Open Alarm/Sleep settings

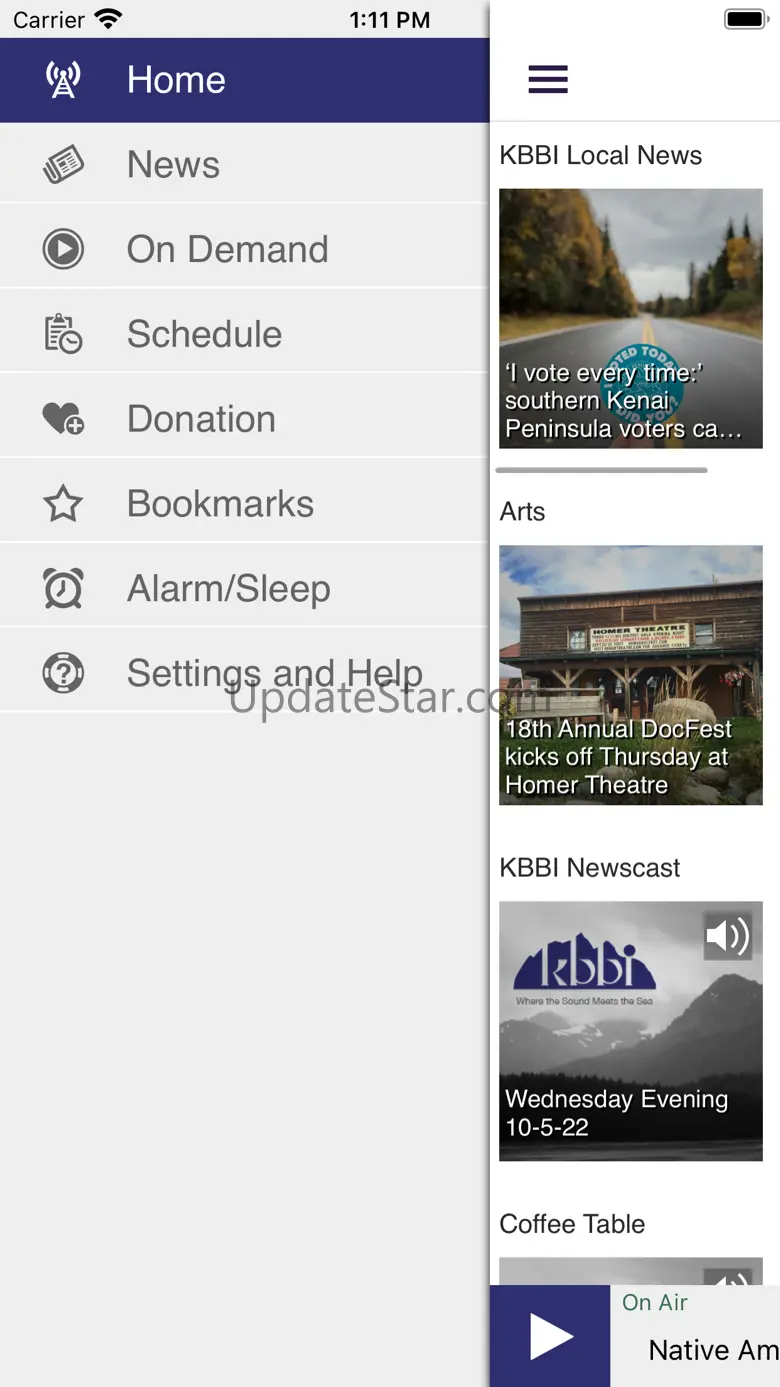pos(244,589)
